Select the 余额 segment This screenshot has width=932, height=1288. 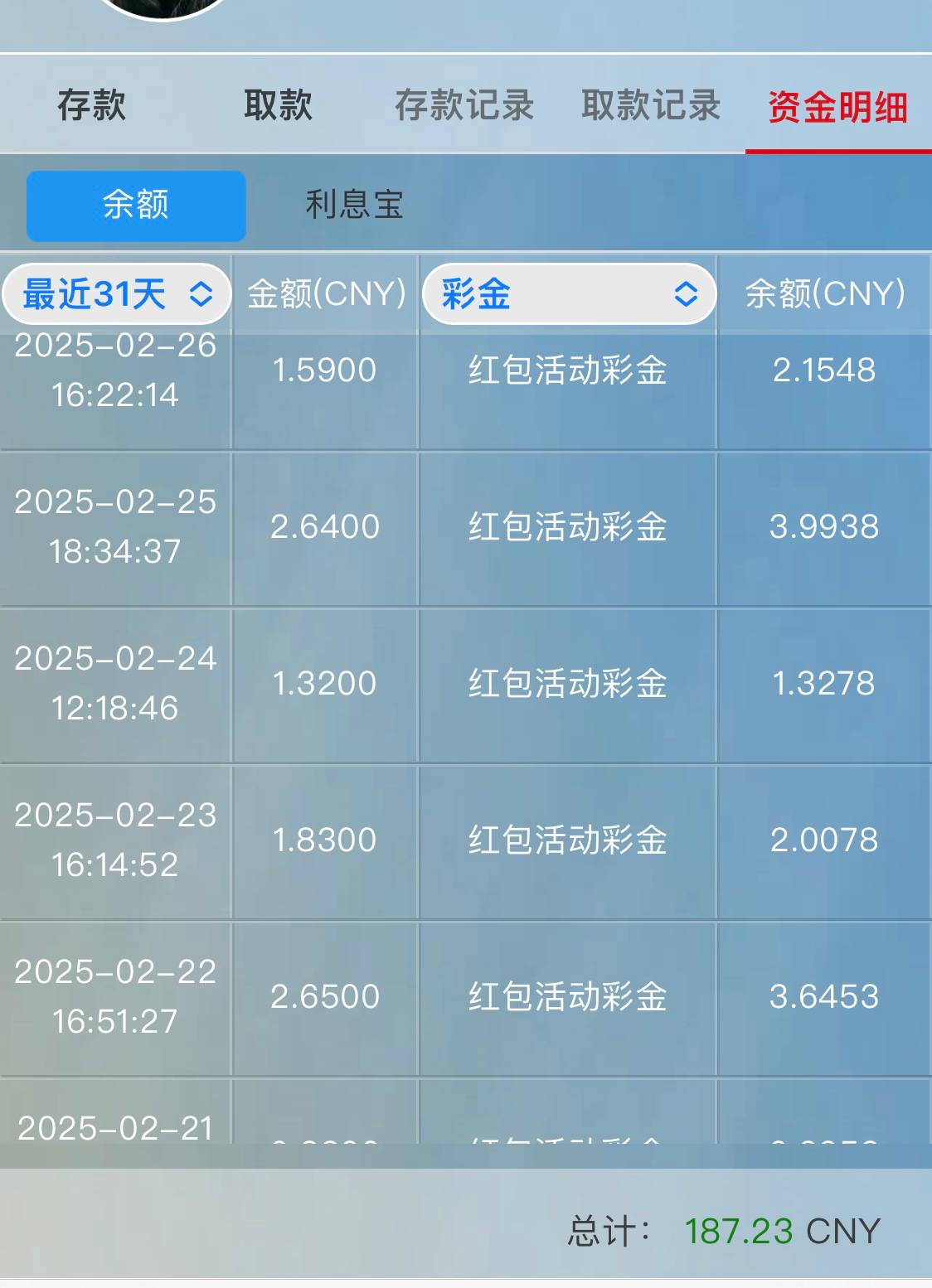[x=136, y=206]
